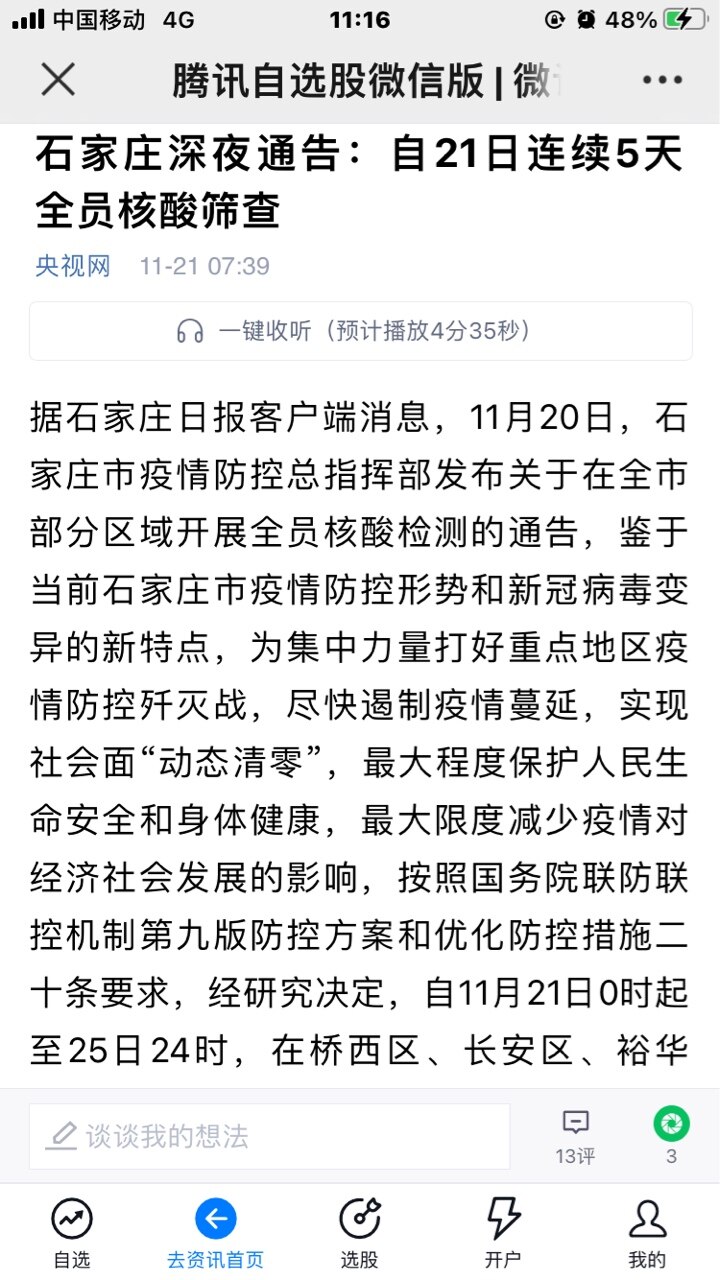
Task: Go back via 去资讯首页
Action: (x=215, y=1233)
